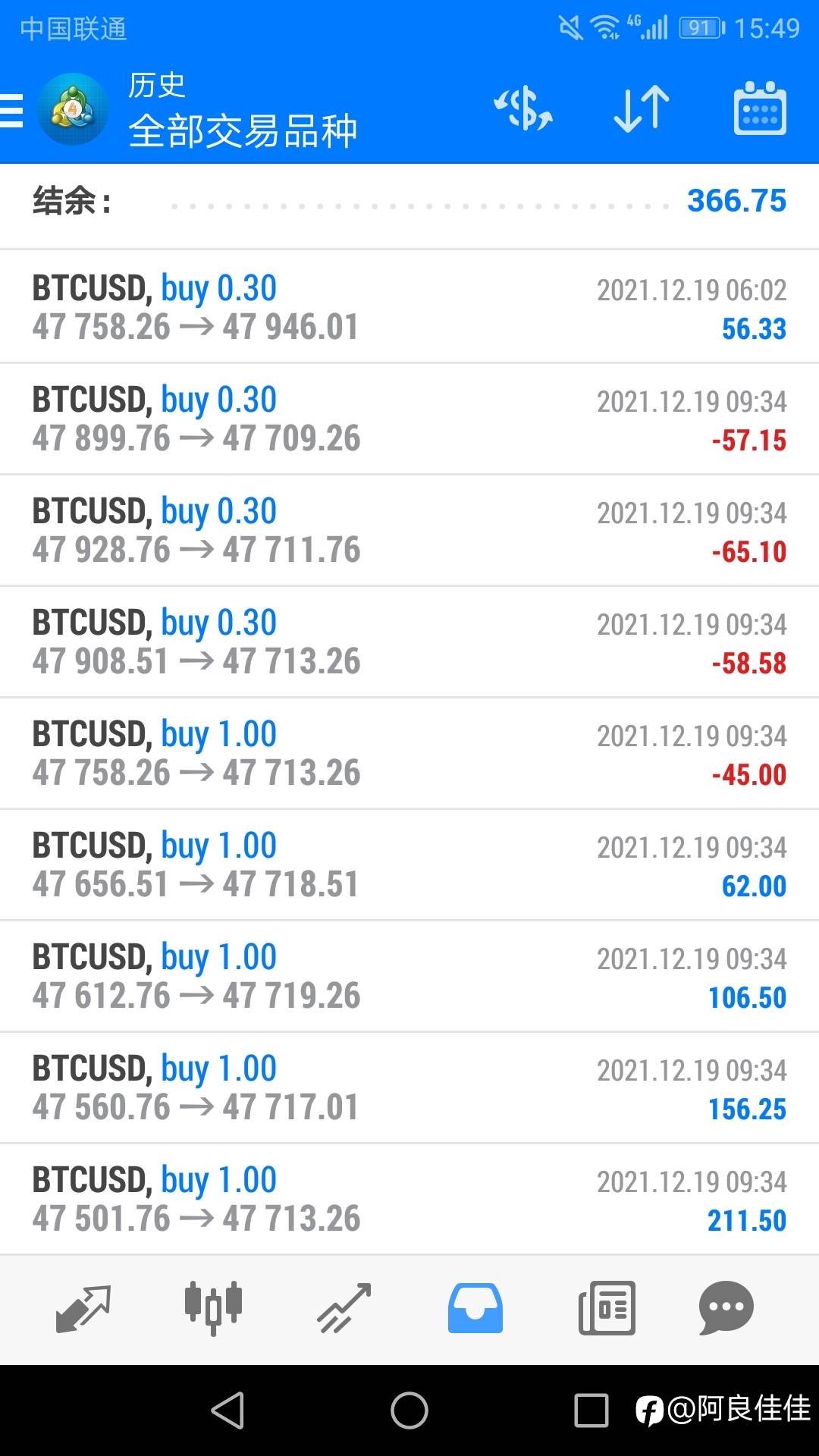Switch to the trade tab with trend arrow

pyautogui.click(x=344, y=1309)
